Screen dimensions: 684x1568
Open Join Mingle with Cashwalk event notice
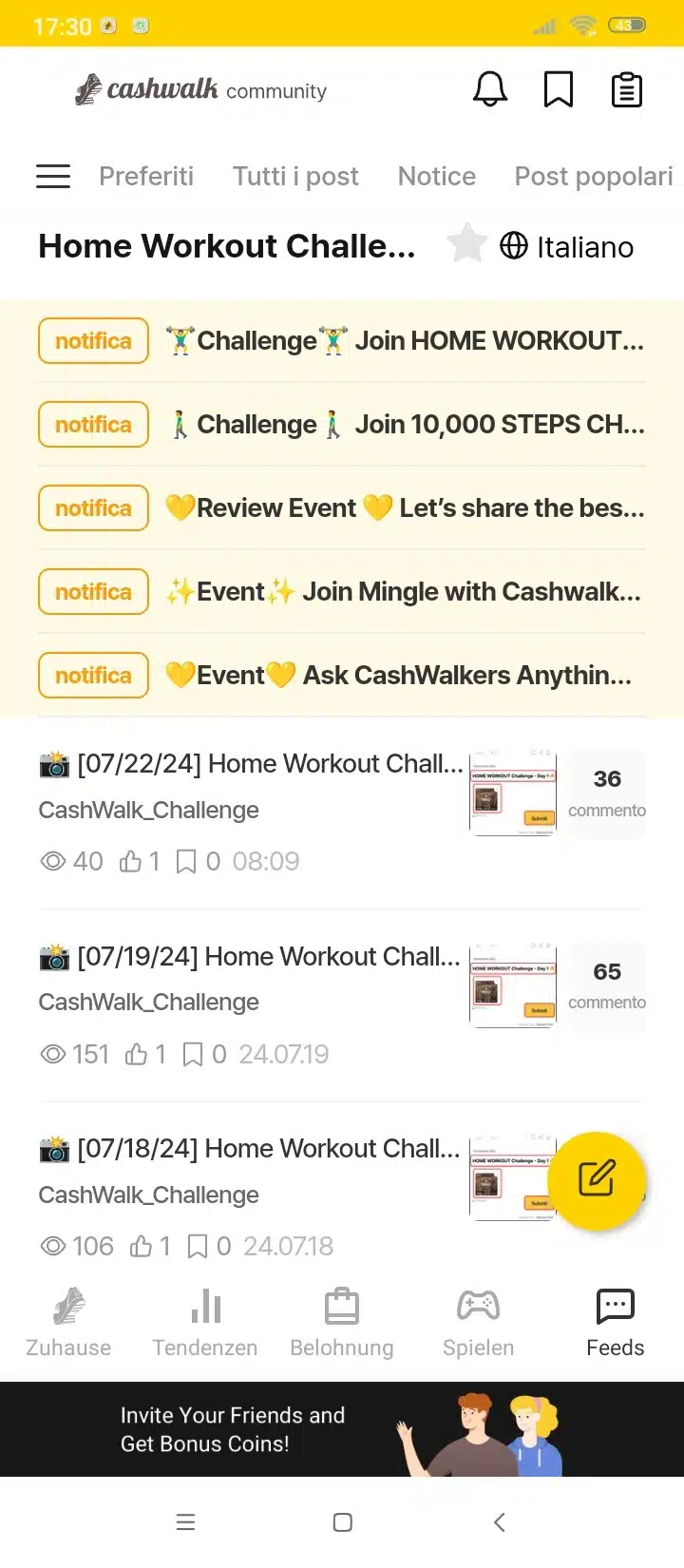[x=404, y=591]
